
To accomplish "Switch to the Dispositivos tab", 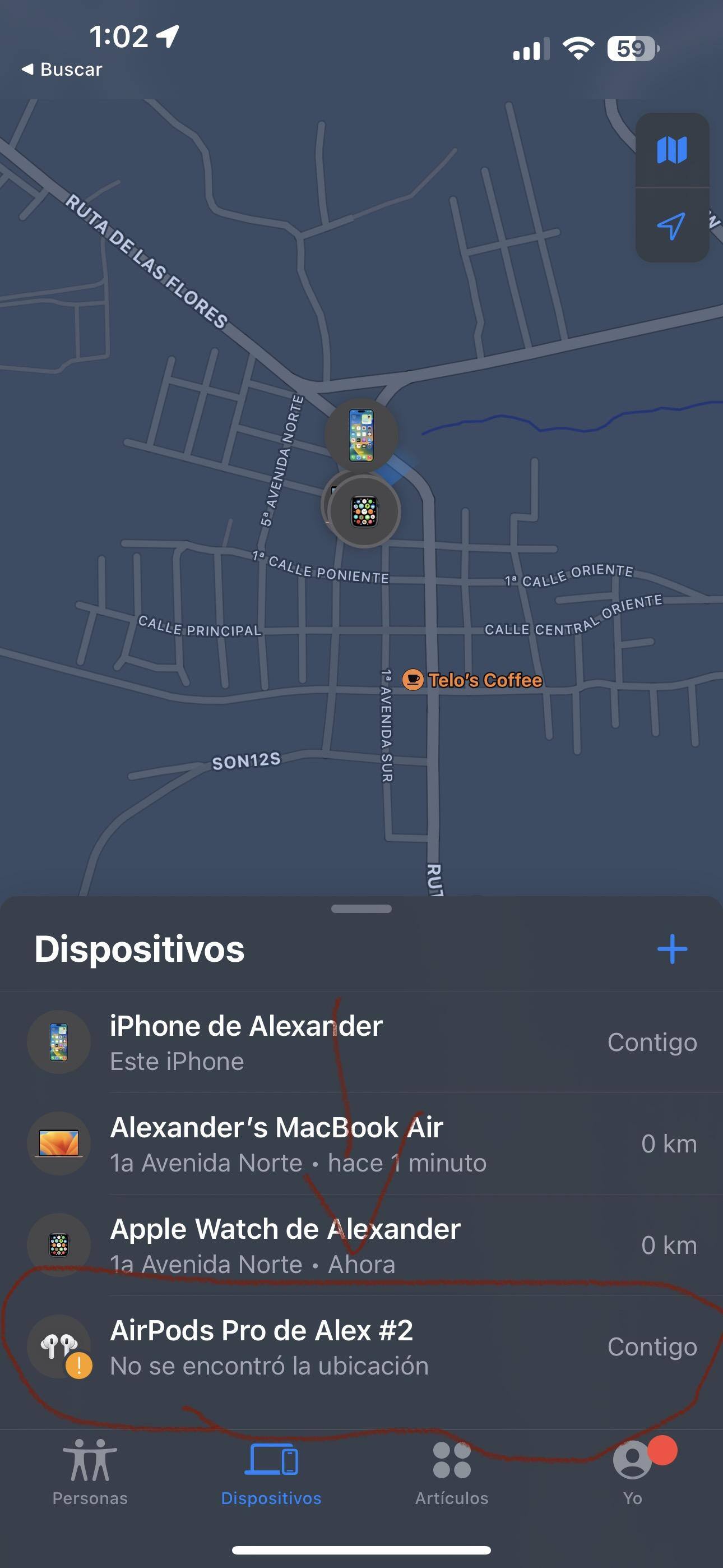I will (271, 1472).
